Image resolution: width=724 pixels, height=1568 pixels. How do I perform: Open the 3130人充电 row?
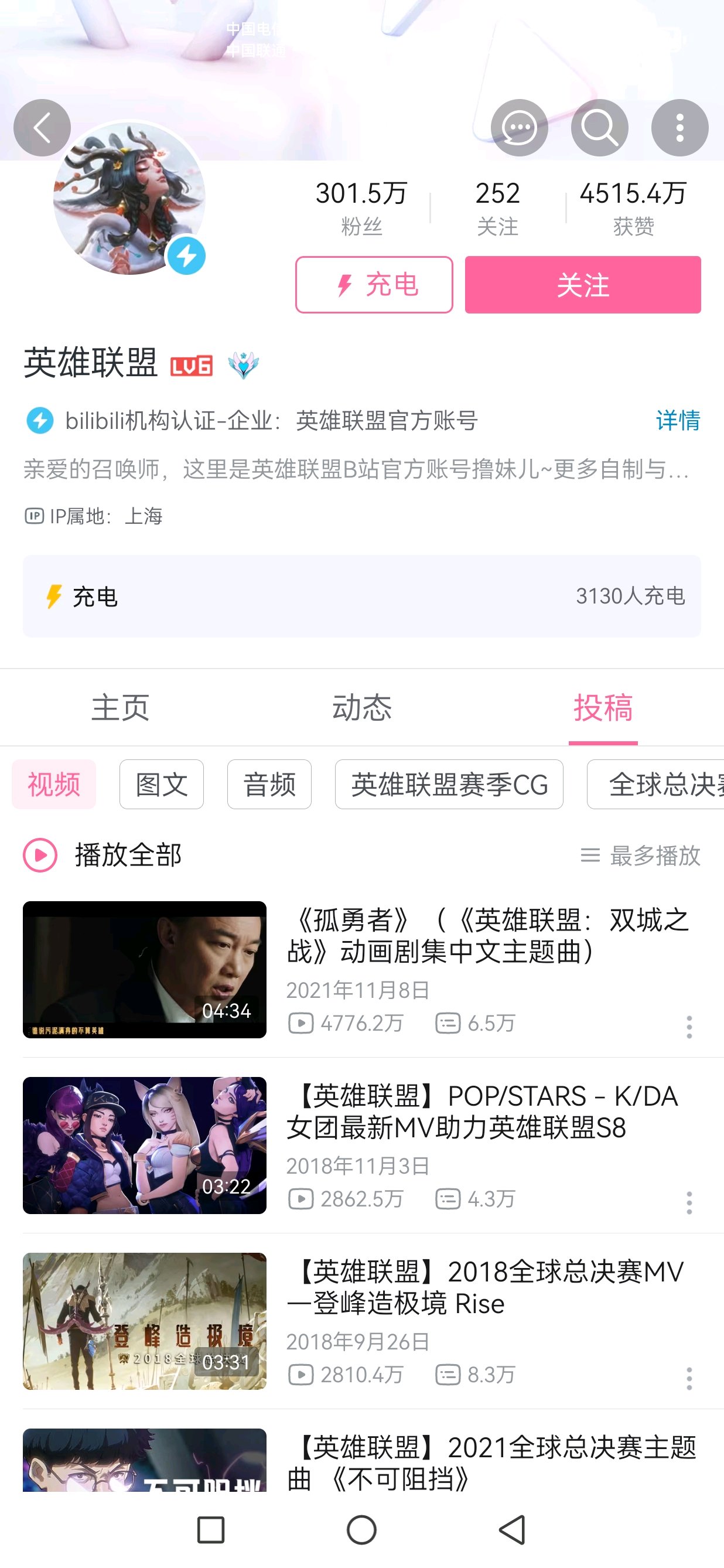[361, 596]
